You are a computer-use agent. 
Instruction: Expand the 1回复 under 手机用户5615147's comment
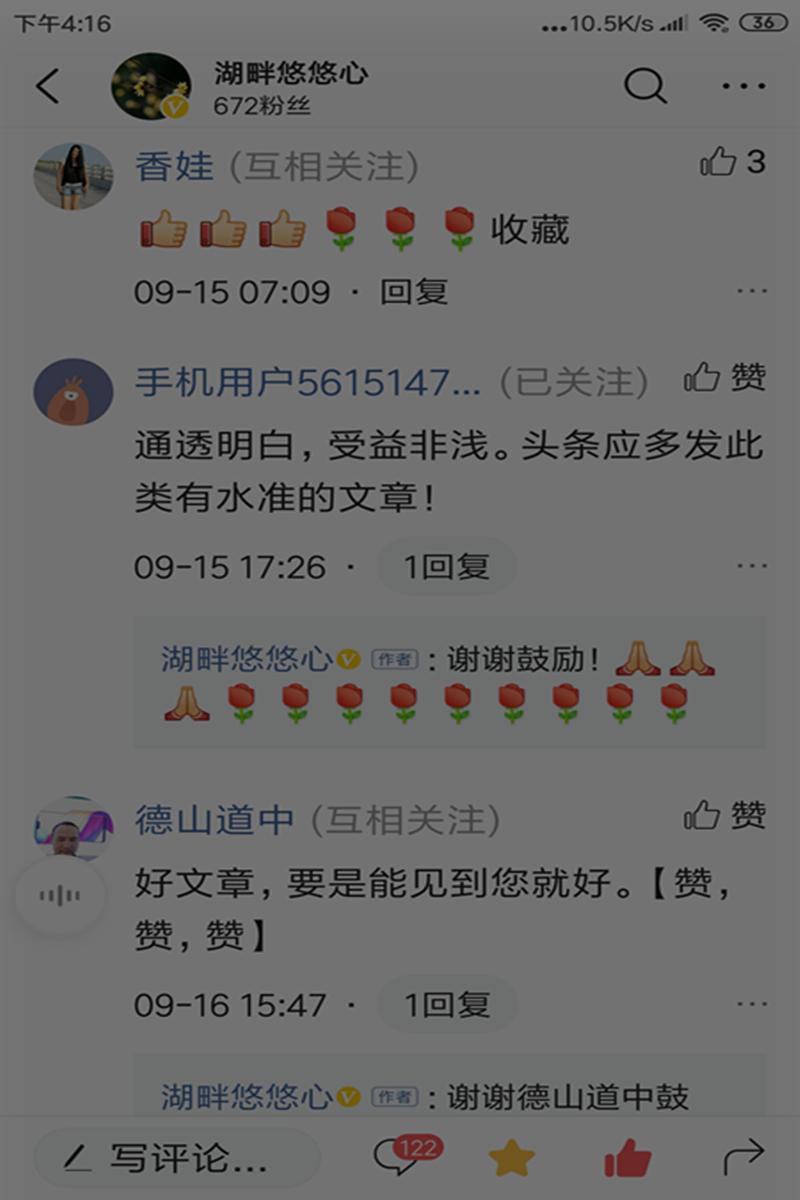point(447,566)
